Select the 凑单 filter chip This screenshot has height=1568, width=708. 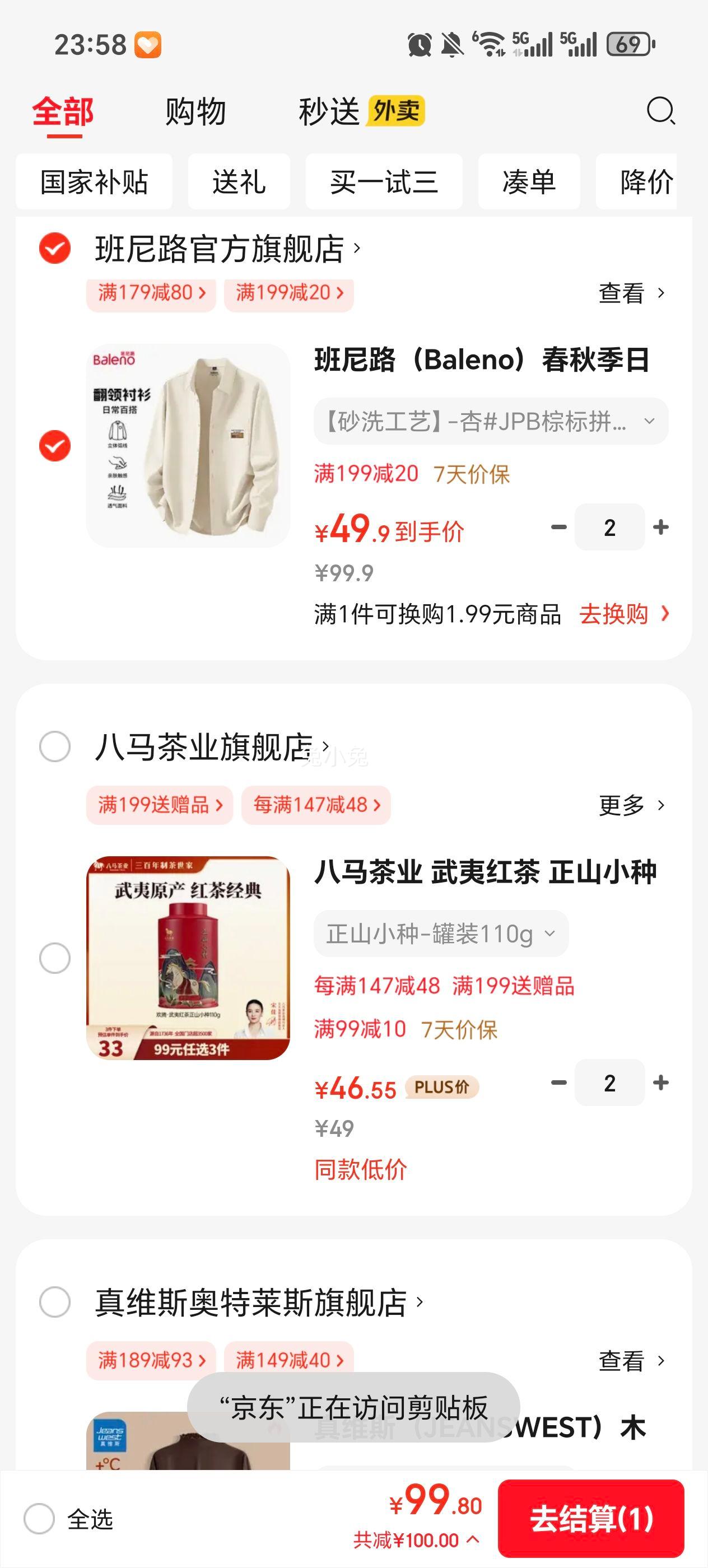pyautogui.click(x=528, y=182)
